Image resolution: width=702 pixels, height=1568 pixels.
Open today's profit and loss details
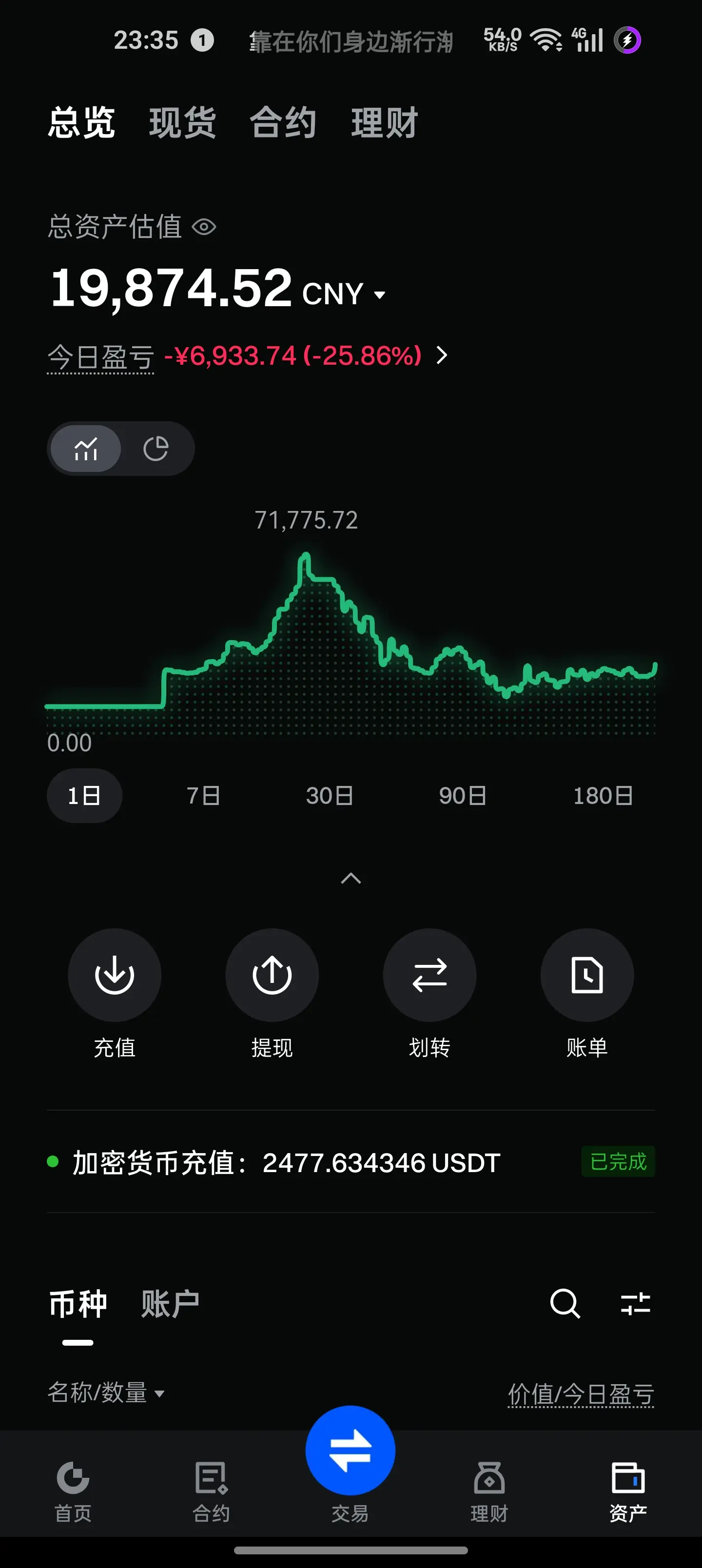441,355
